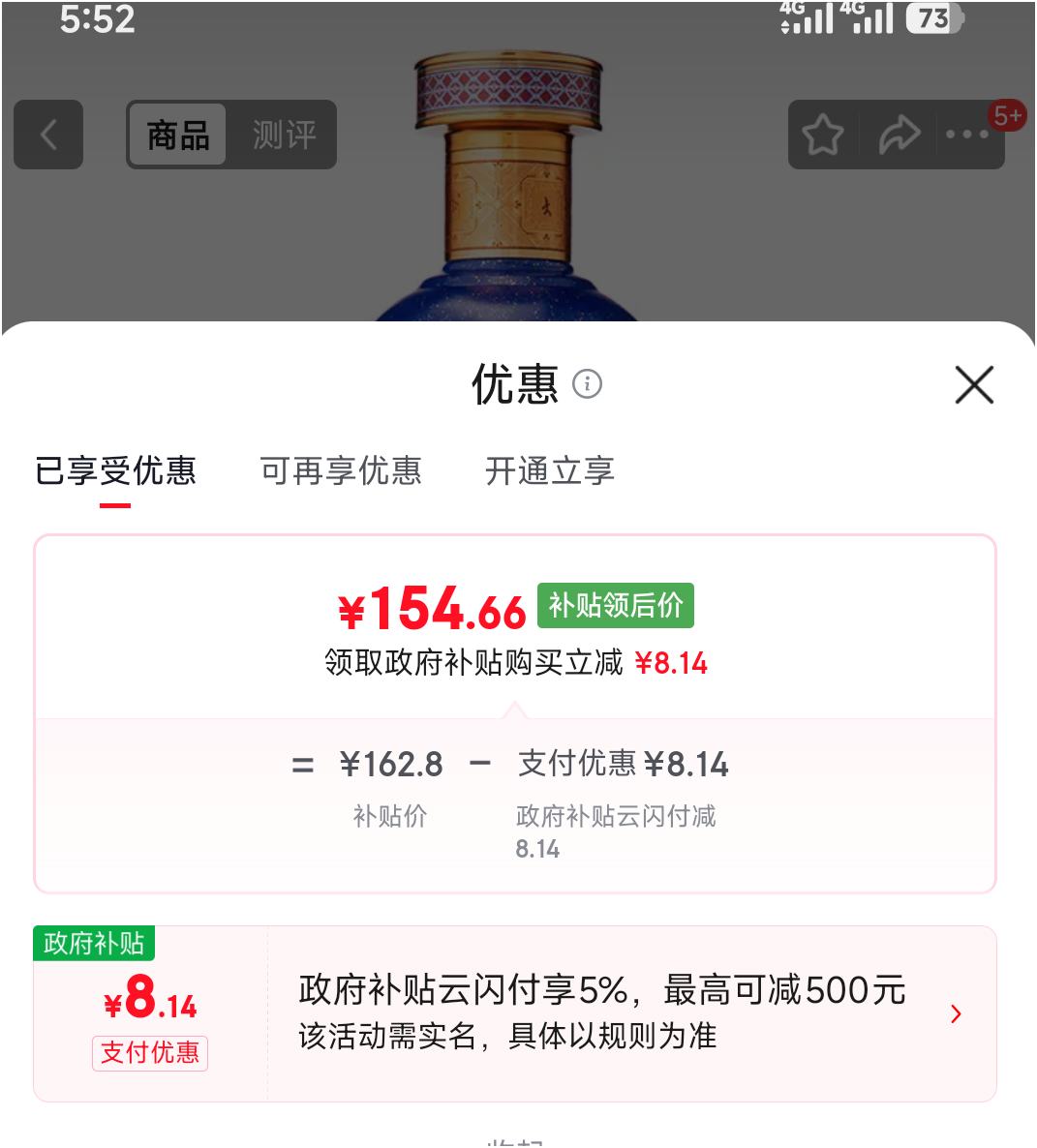Switch to the 商品 tab
The height and width of the screenshot is (1148, 1037).
178,136
